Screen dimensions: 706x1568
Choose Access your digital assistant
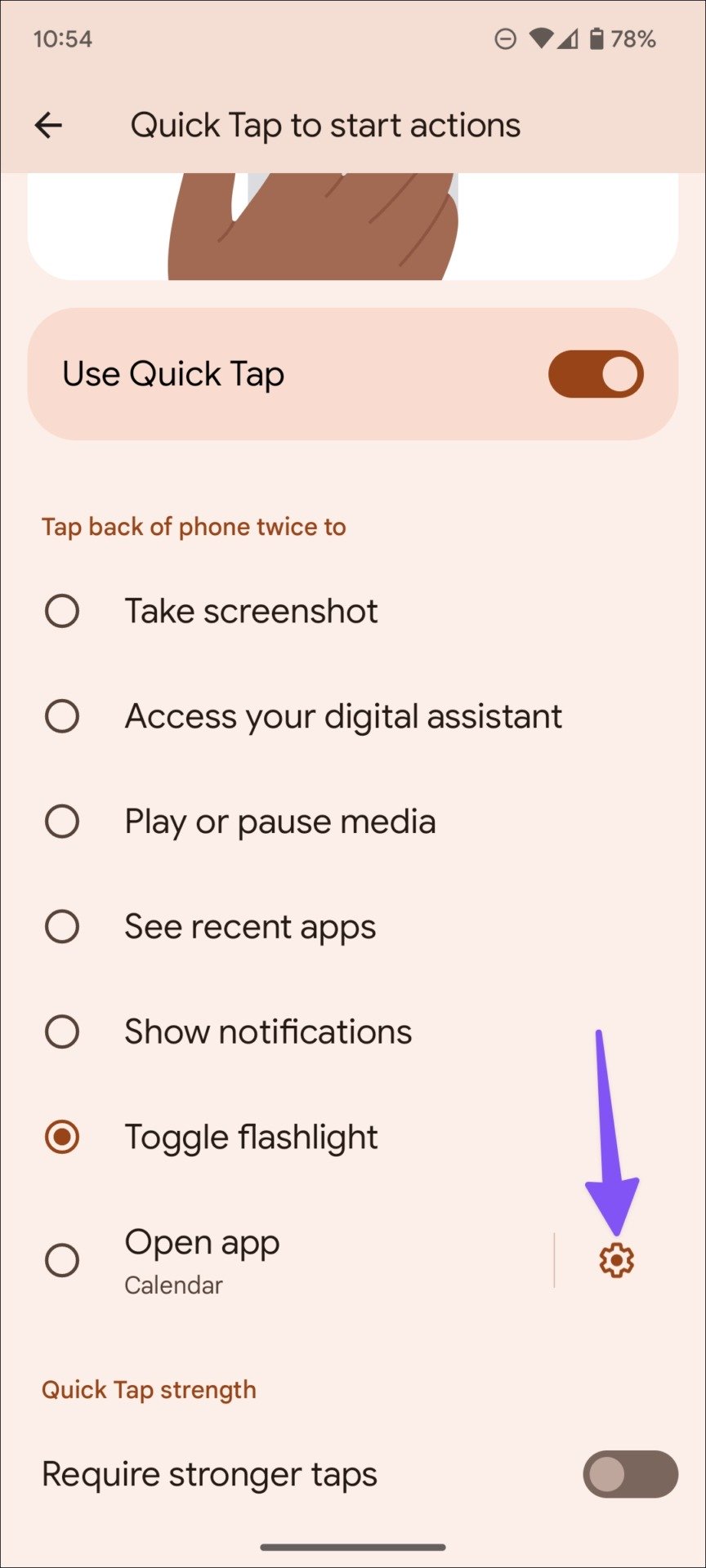click(353, 716)
